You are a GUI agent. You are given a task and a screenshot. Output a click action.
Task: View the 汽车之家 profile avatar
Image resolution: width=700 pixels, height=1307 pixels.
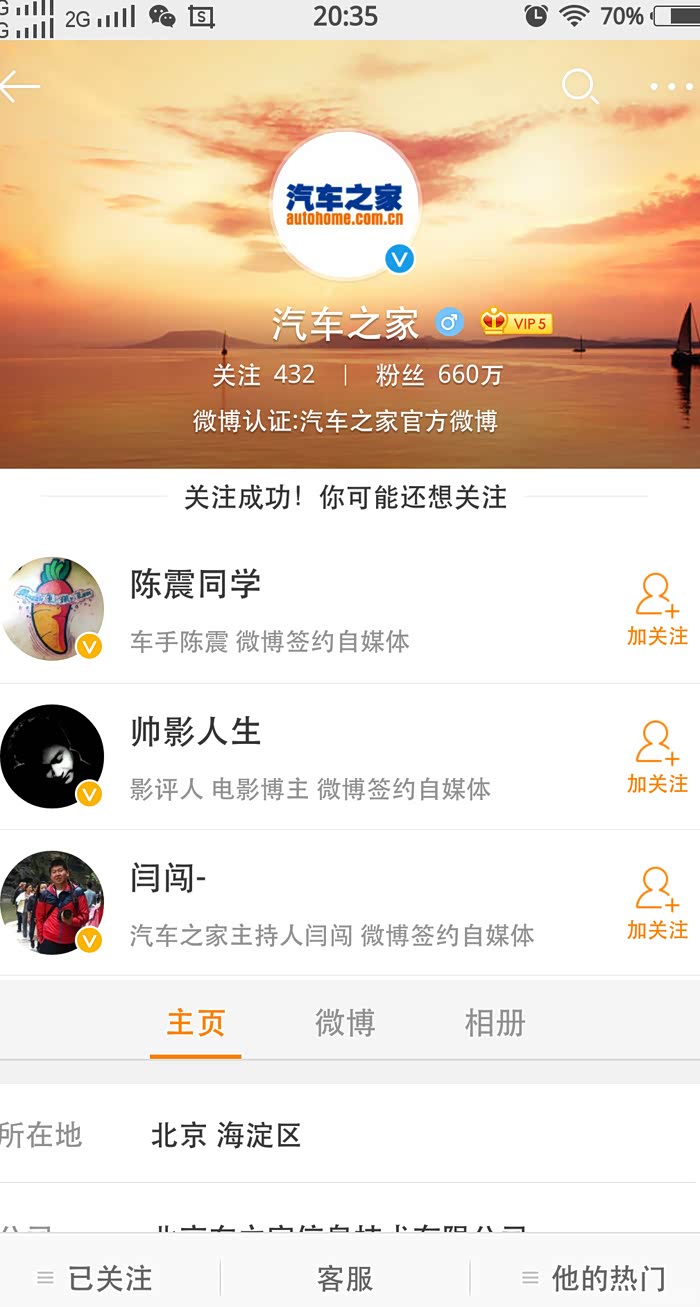click(x=345, y=205)
